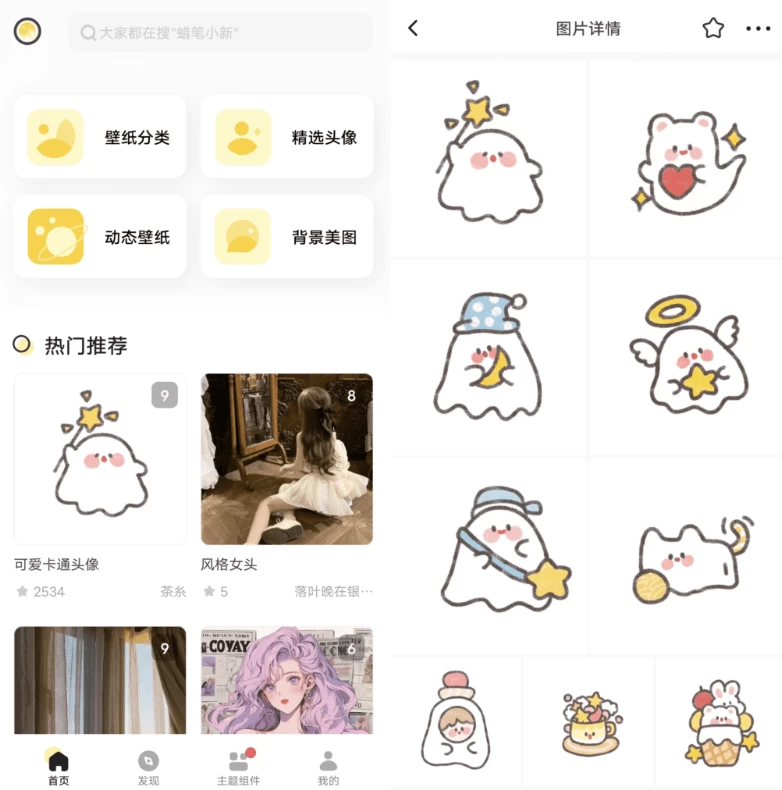
Task: Go back from the 图片详情 page
Action: tap(413, 28)
